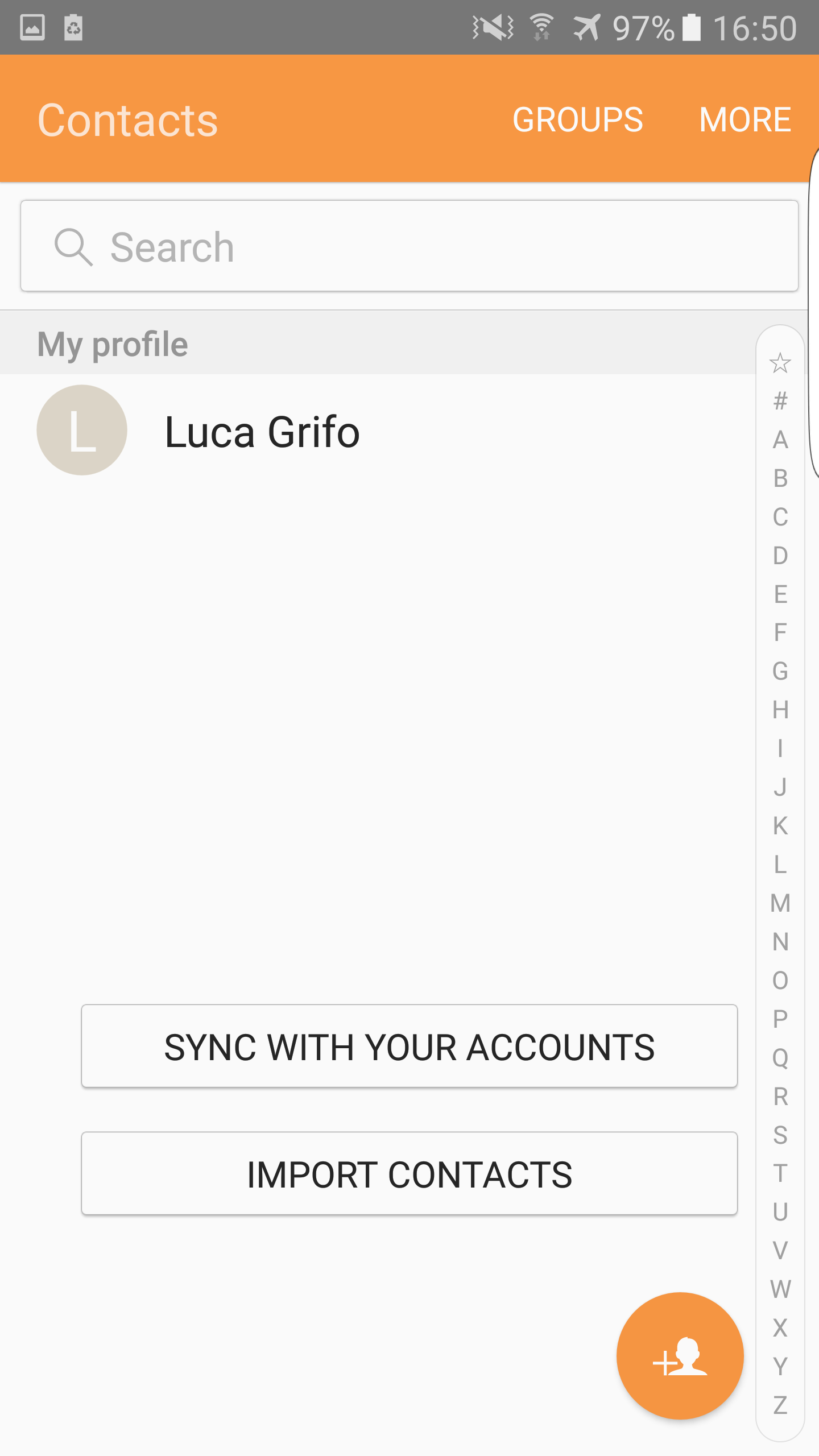Jump to letter M in index

pos(780,903)
